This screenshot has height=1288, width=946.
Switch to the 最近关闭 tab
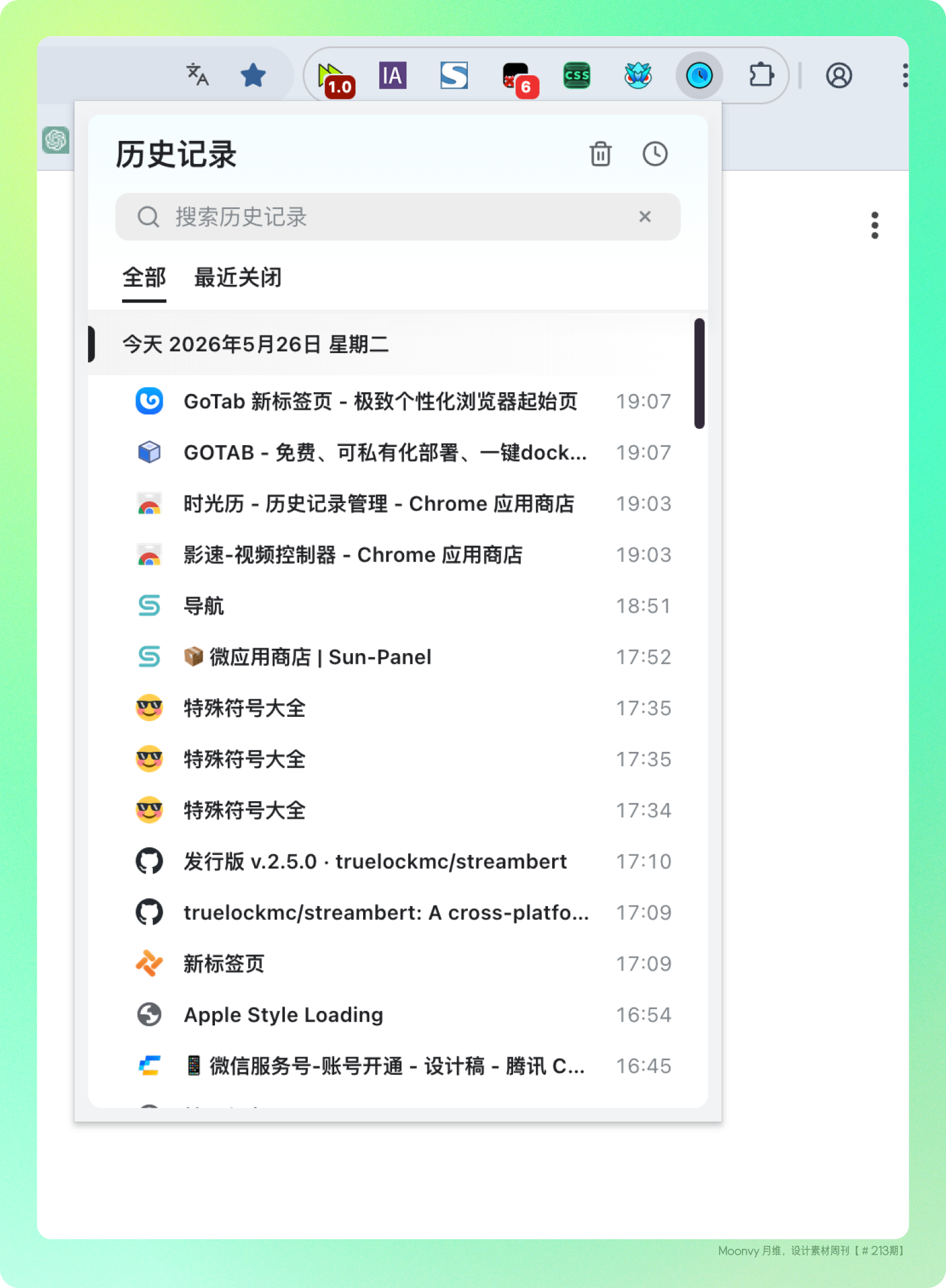point(238,278)
